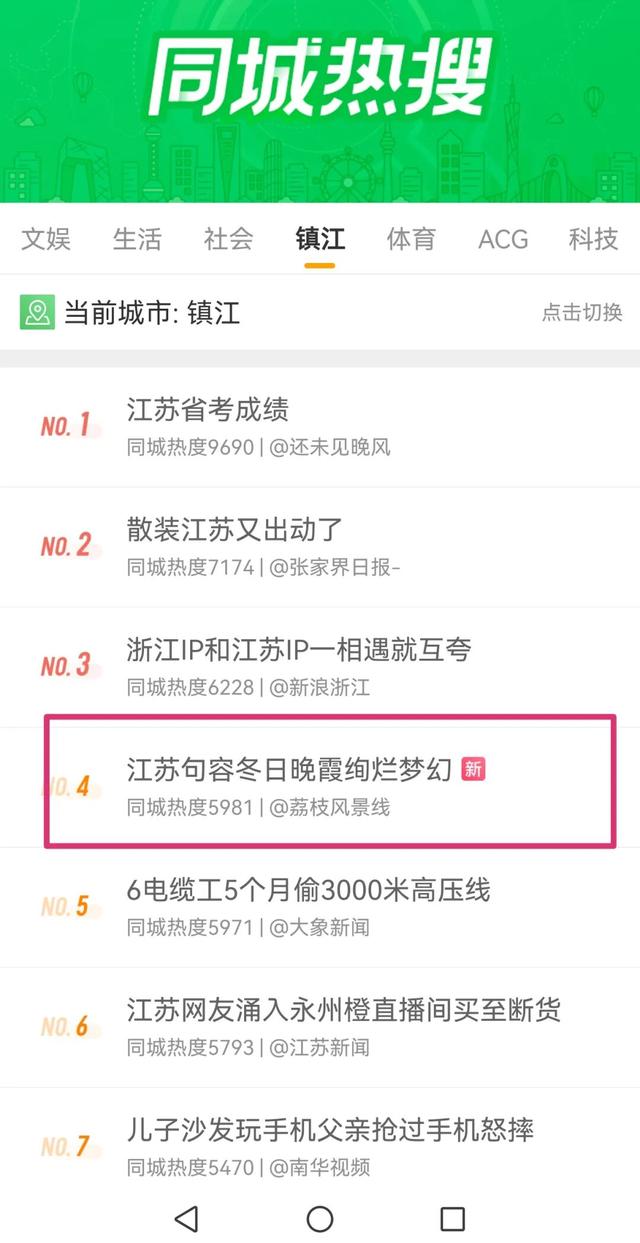This screenshot has height=1243, width=640.
Task: Tap 点击切换 to change city
Action: point(582,313)
